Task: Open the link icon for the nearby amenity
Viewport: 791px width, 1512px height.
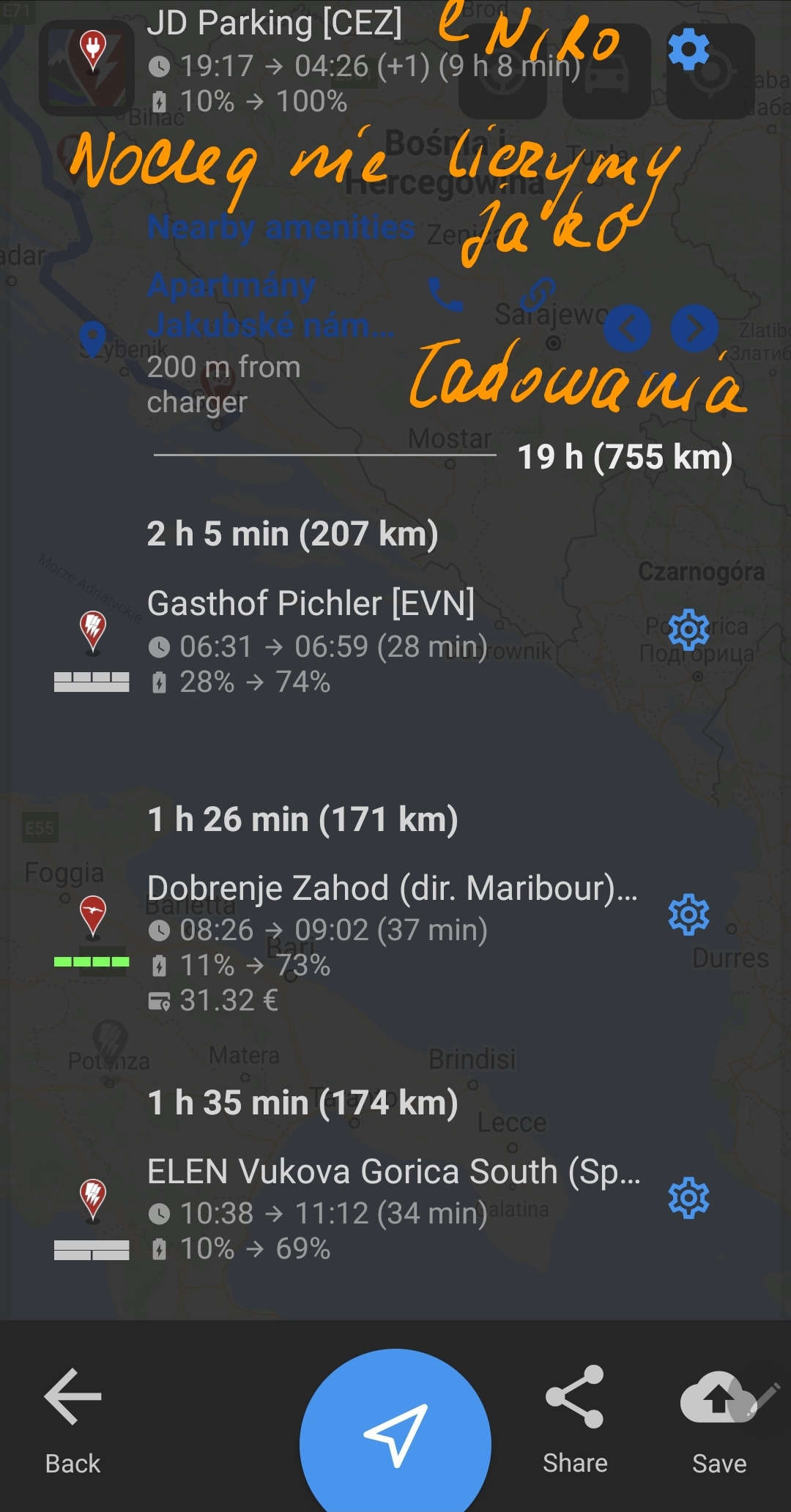Action: [x=538, y=294]
